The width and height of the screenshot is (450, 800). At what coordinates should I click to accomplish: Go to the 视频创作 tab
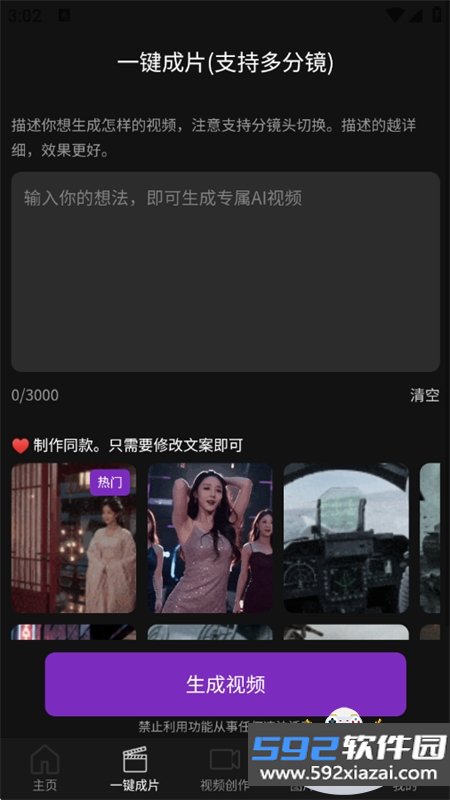pos(224,768)
